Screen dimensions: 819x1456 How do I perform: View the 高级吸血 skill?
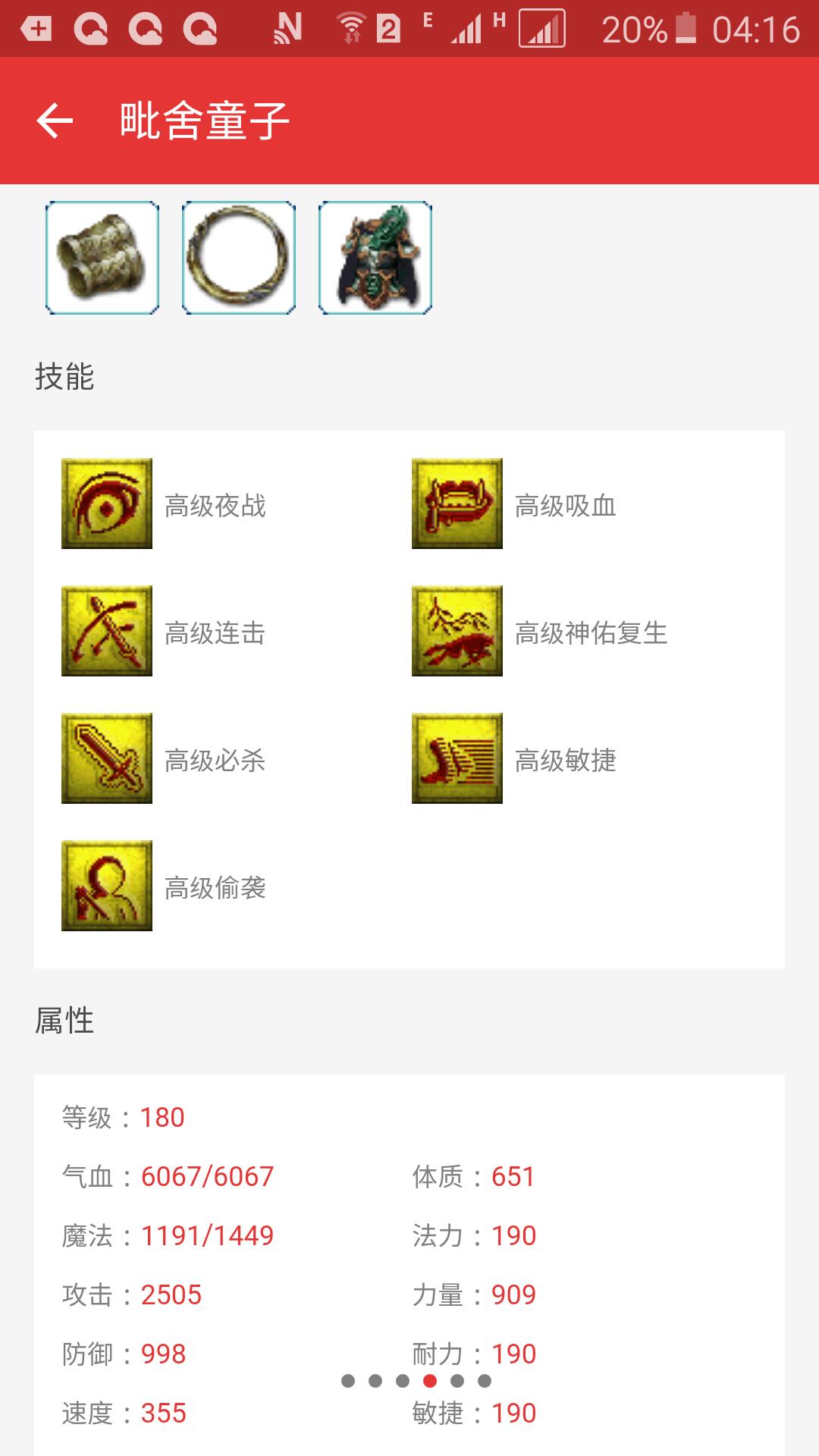point(457,504)
